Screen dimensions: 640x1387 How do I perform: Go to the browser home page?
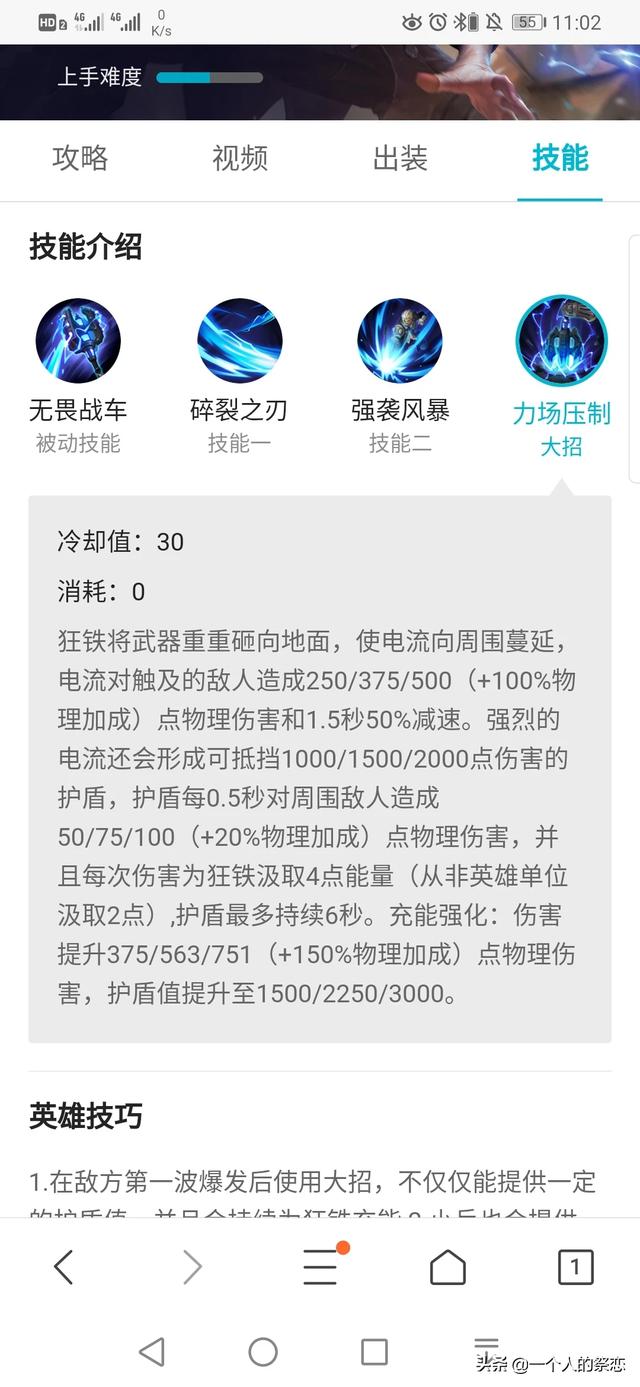pyautogui.click(x=448, y=1267)
